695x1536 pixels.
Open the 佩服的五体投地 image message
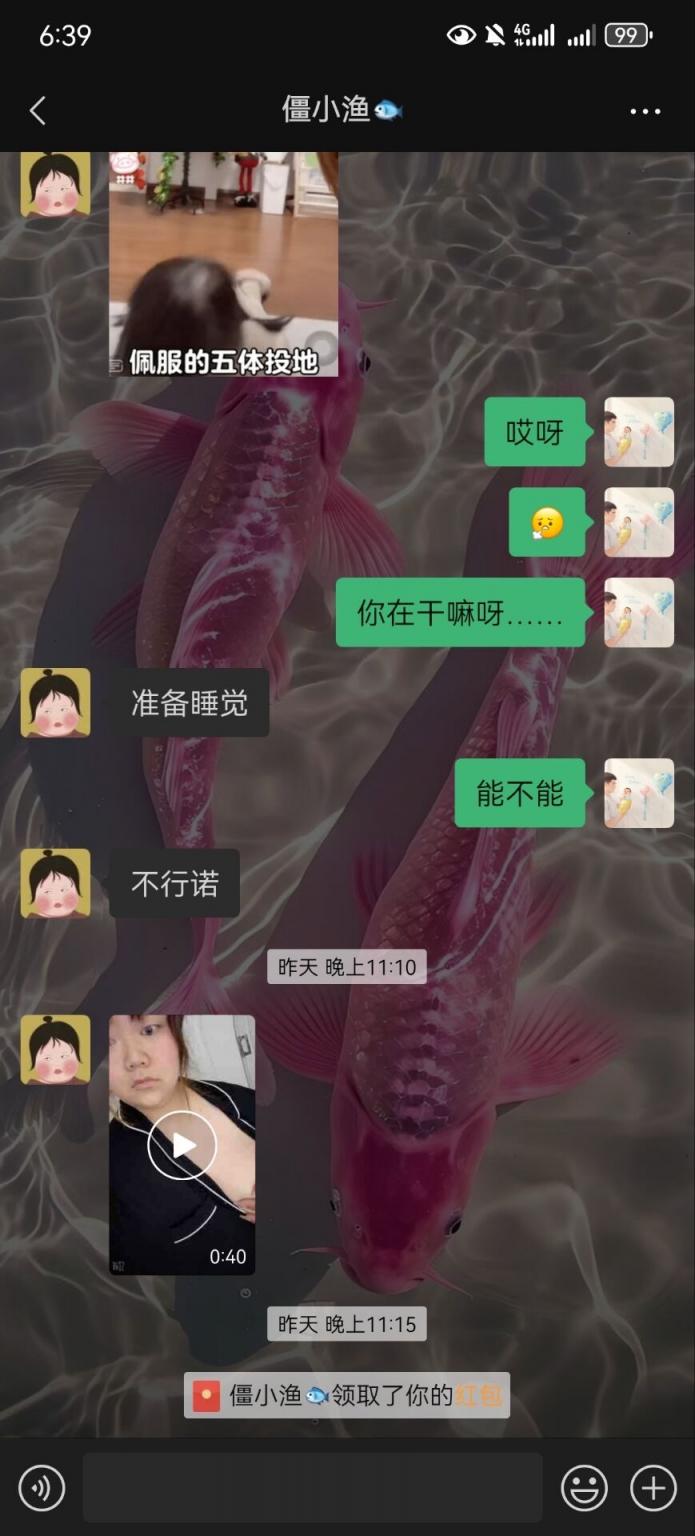pos(223,264)
